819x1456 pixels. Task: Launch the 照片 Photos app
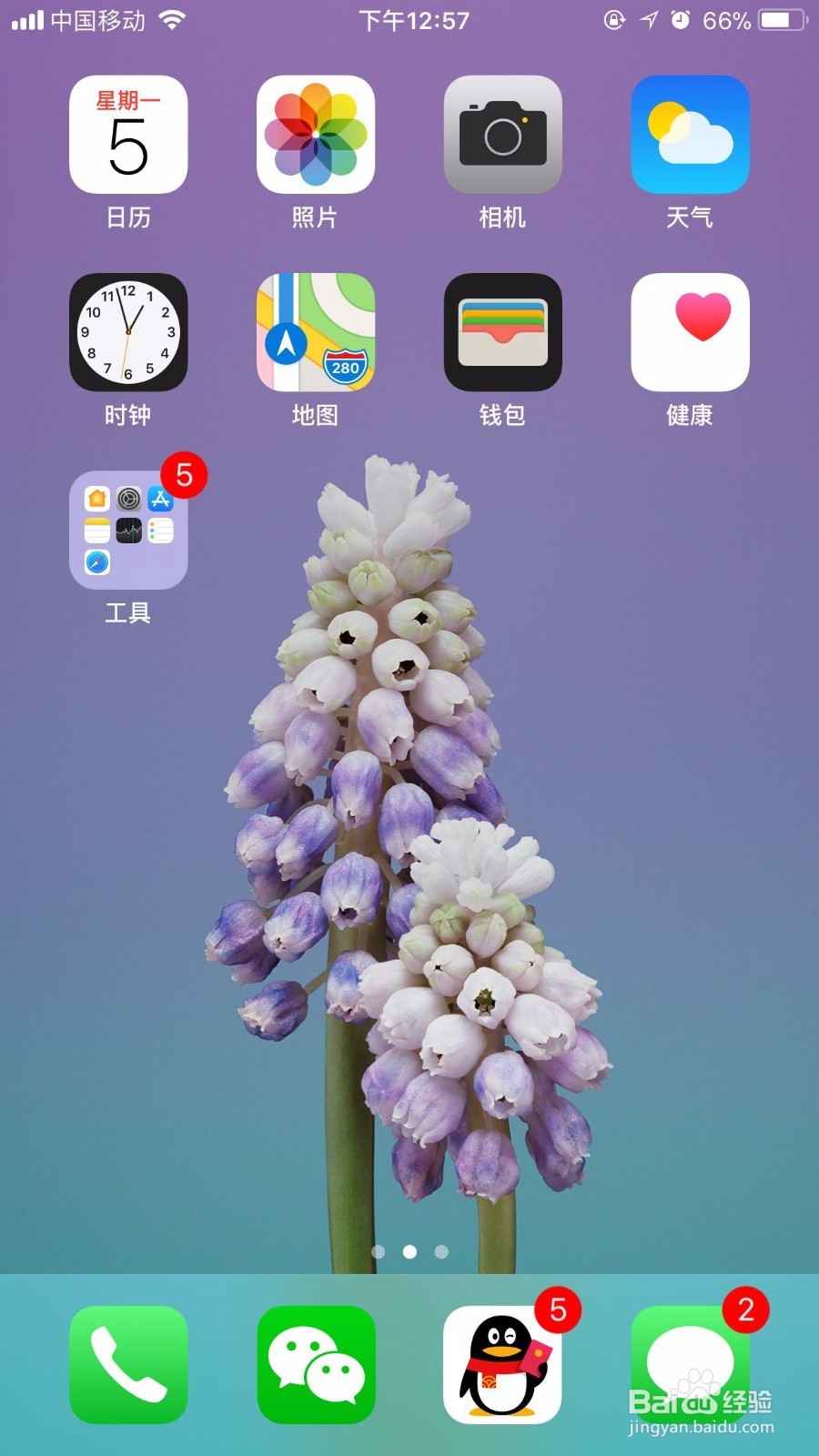point(317,136)
